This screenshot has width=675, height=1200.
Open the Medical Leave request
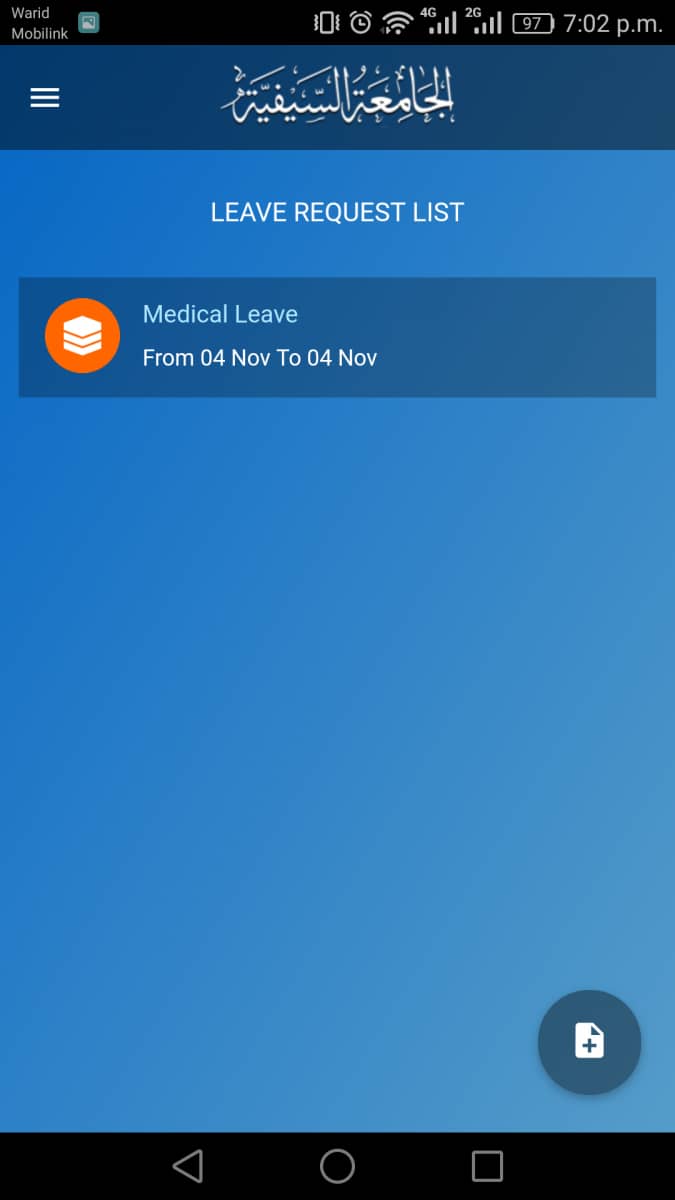tap(337, 337)
